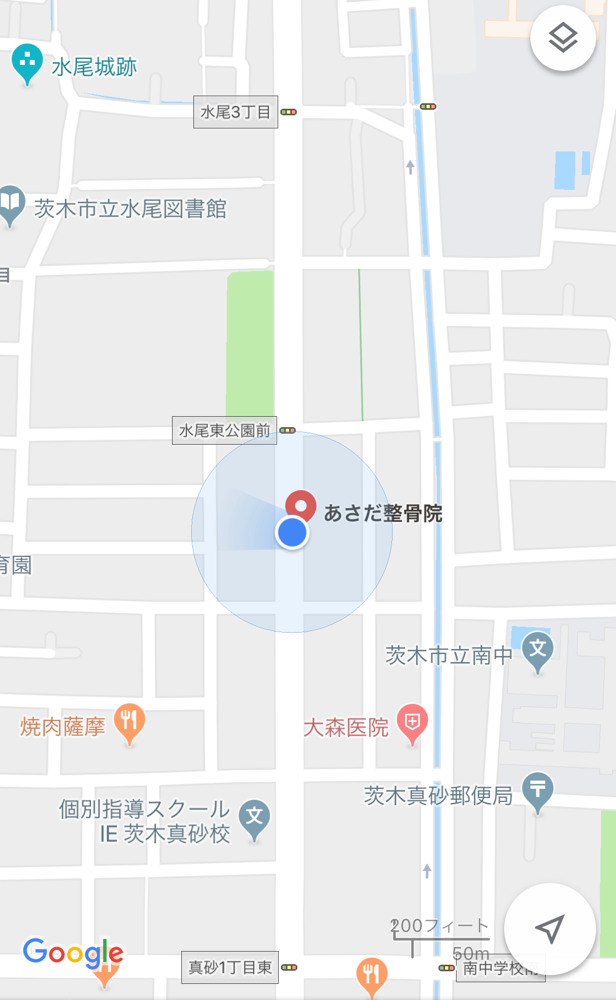The width and height of the screenshot is (616, 1000).
Task: Select the 茨木市立南中 school marker
Action: pos(538,653)
